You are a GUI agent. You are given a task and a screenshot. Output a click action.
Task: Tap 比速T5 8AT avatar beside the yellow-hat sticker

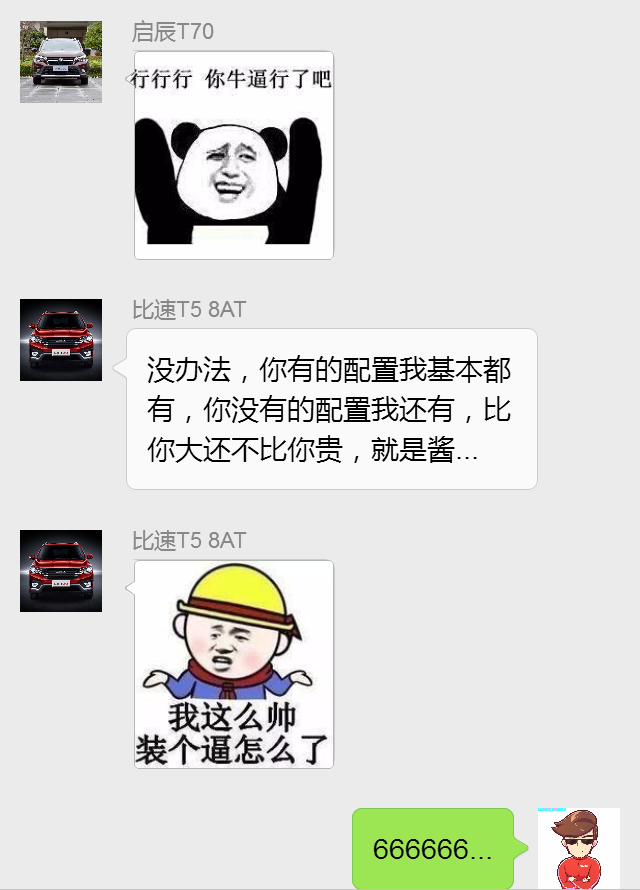pyautogui.click(x=61, y=571)
